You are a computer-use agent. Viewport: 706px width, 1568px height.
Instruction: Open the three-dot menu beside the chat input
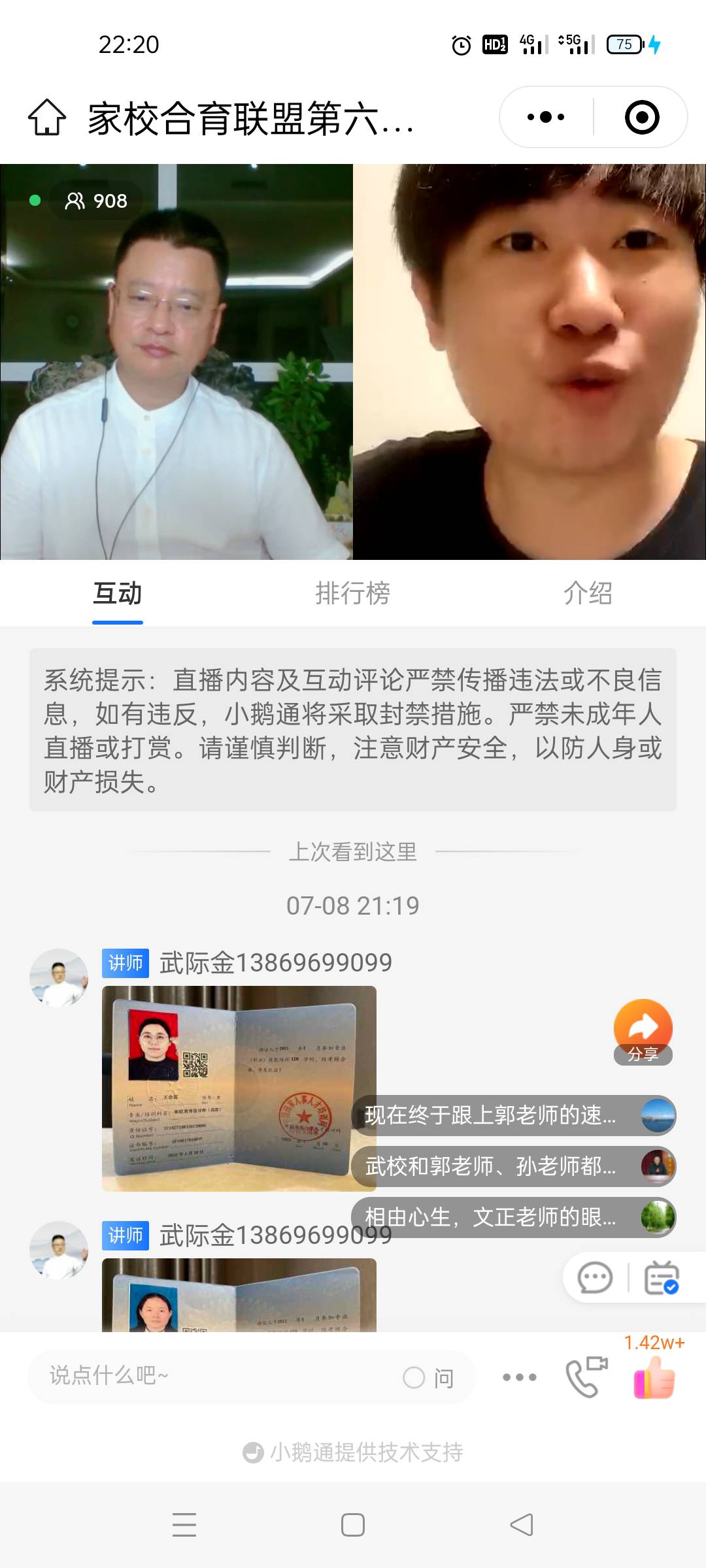tap(518, 1377)
